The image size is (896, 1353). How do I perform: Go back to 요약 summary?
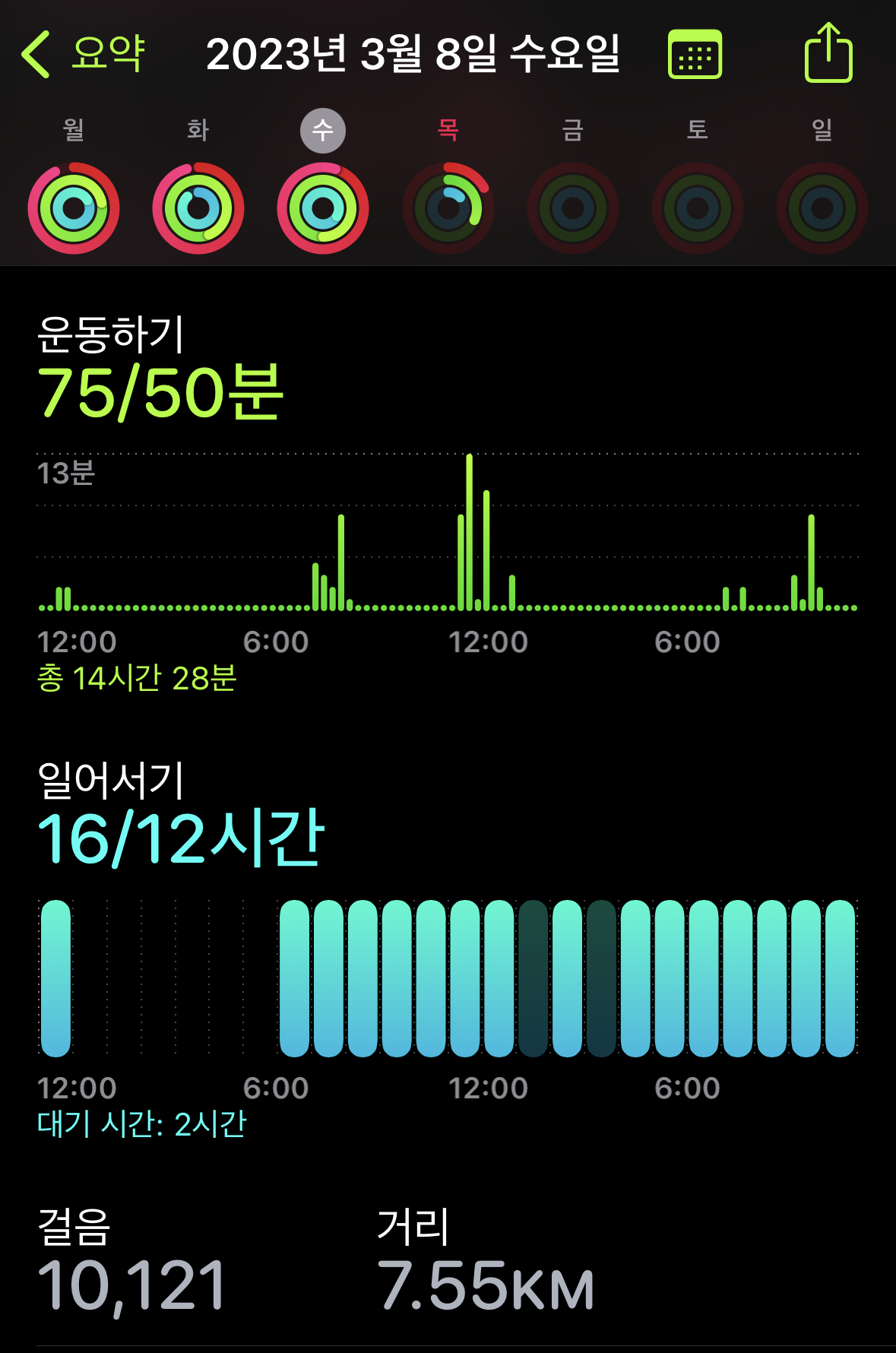point(84,54)
